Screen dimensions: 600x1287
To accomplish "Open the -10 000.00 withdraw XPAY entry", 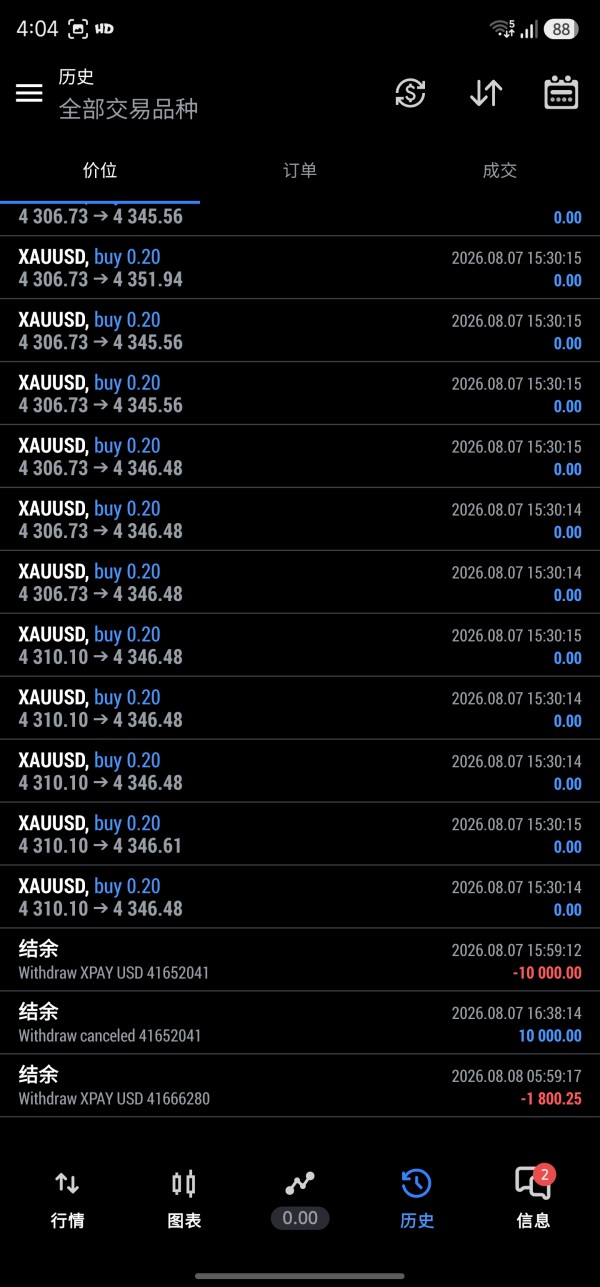I will coord(300,960).
